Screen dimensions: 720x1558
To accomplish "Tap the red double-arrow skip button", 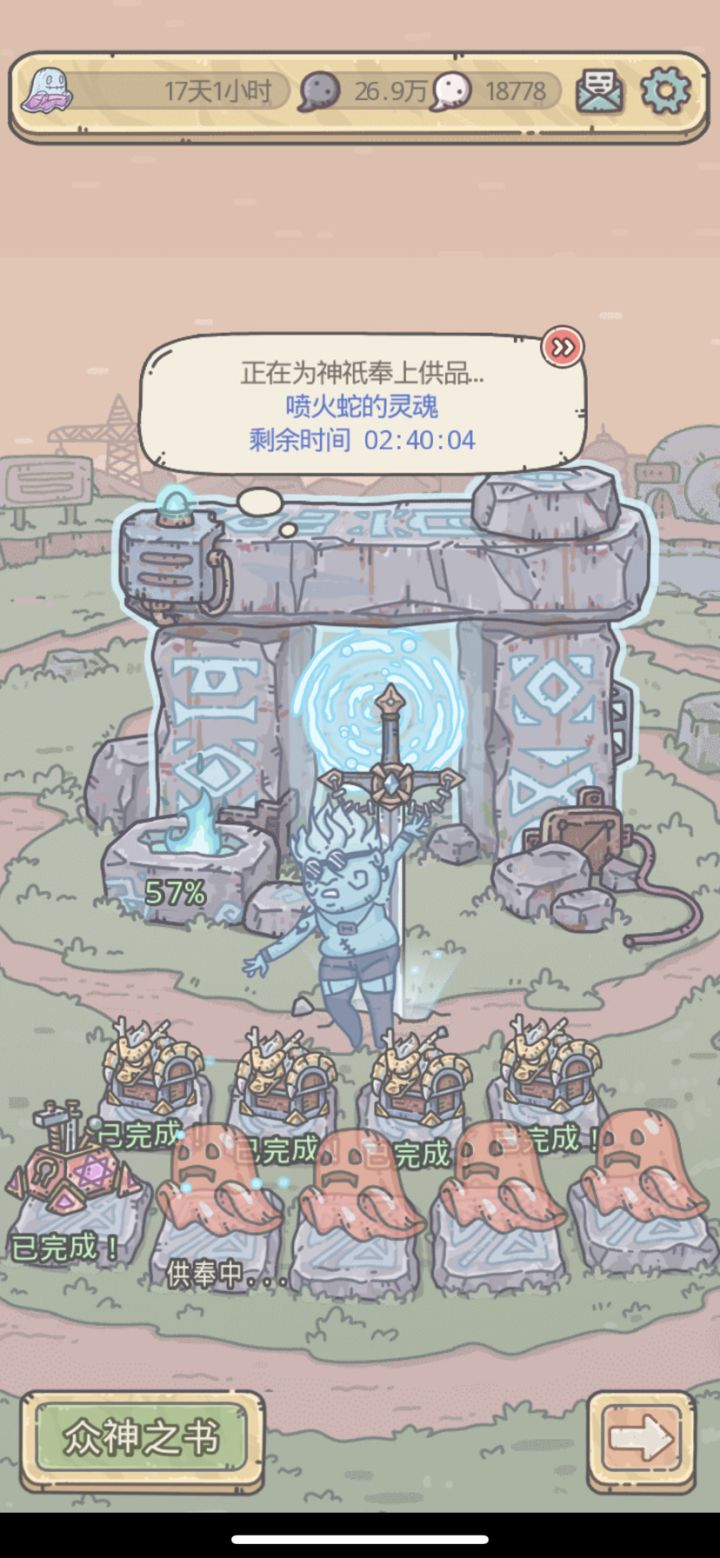I will pyautogui.click(x=564, y=345).
